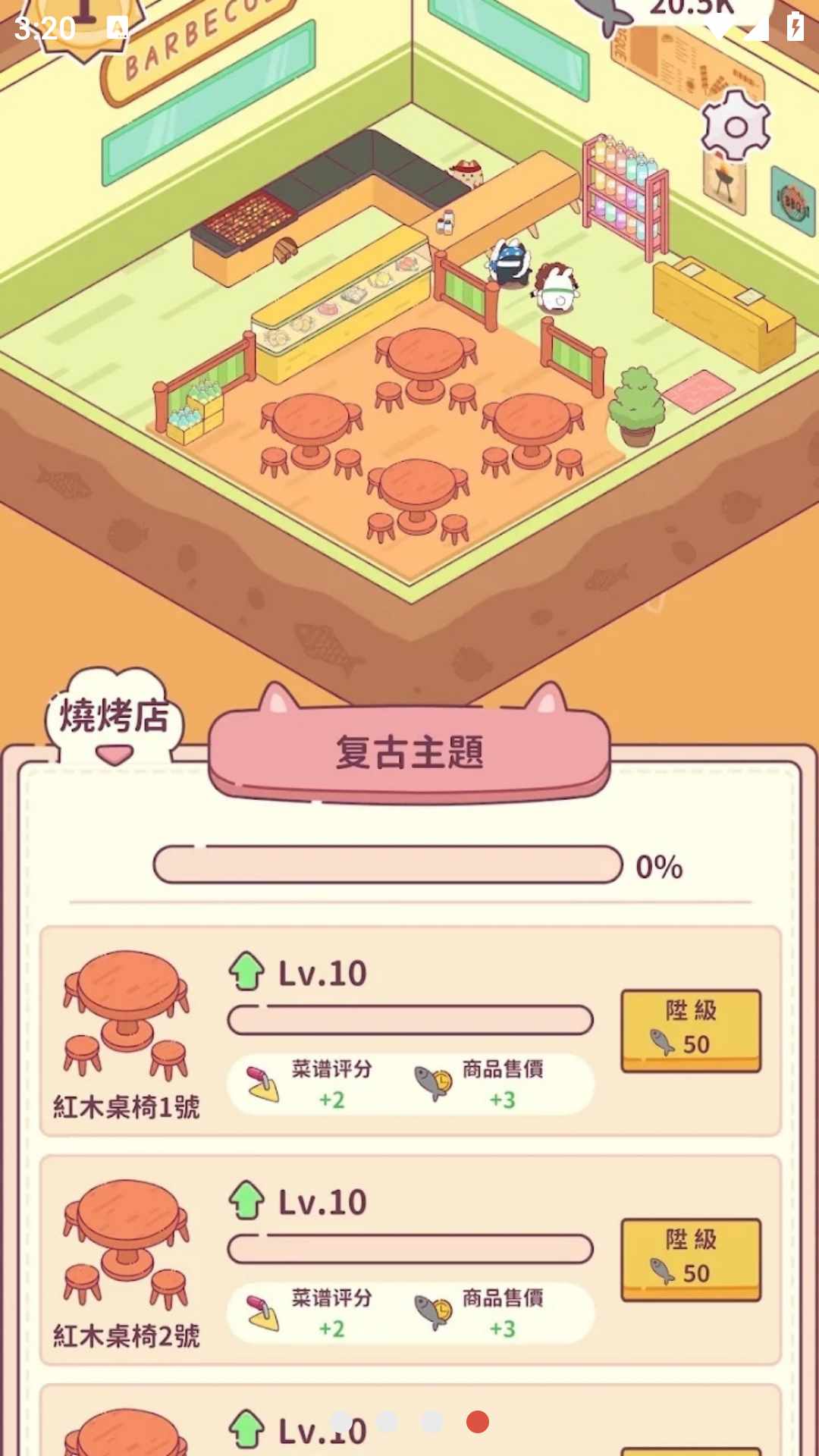The image size is (819, 1456).
Task: Upgrade 紅木桌椅1號 for 50 fish
Action: click(690, 1029)
